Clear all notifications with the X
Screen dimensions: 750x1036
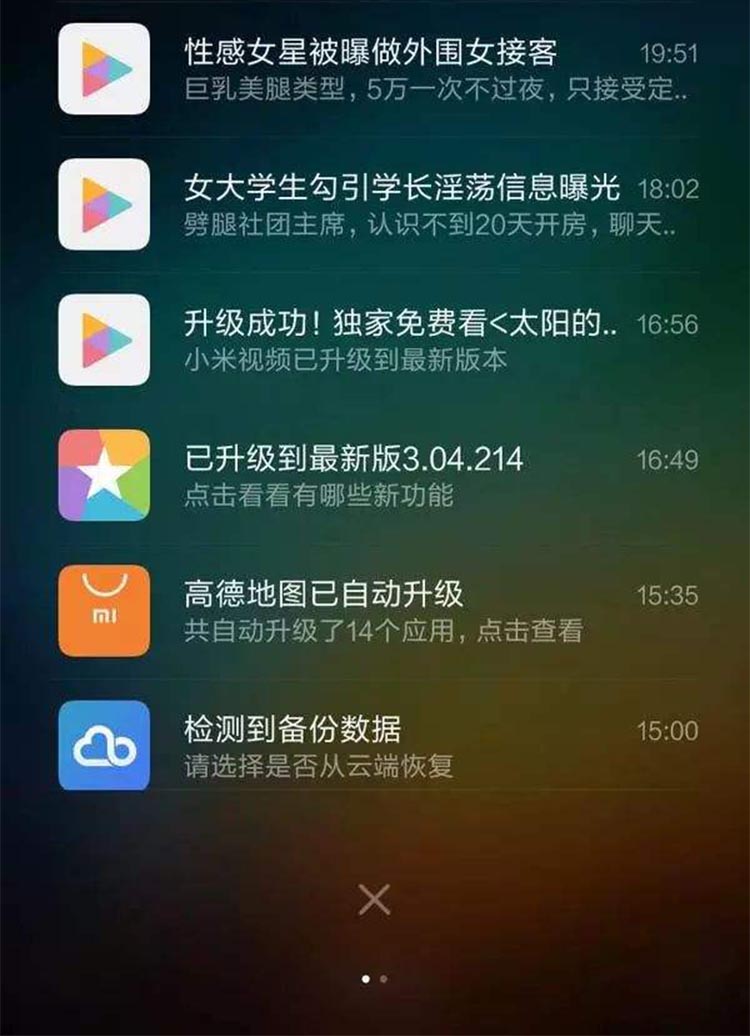pyautogui.click(x=374, y=900)
